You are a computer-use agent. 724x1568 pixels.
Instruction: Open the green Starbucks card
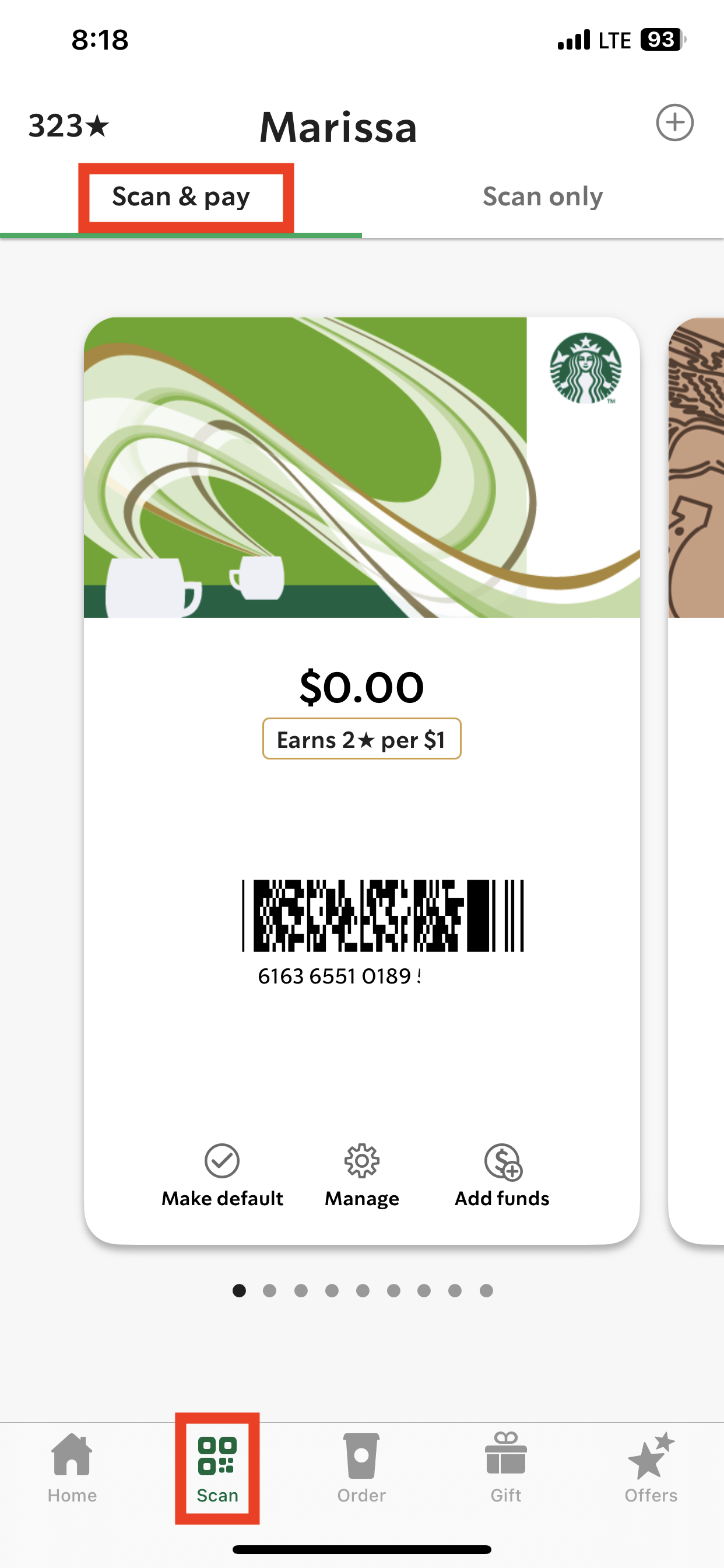361,467
